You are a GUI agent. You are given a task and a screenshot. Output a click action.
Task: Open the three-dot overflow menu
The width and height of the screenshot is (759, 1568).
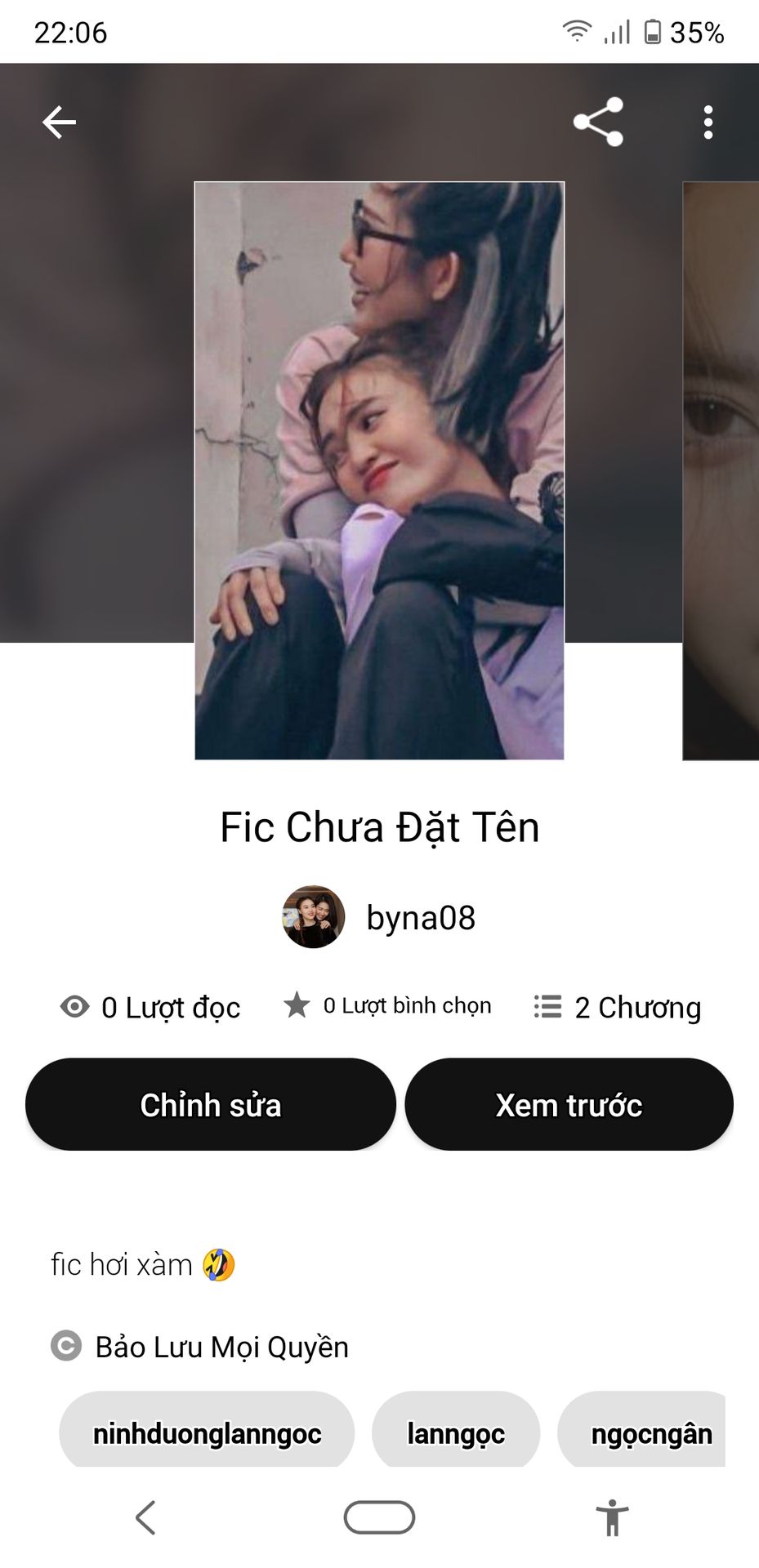click(x=708, y=122)
